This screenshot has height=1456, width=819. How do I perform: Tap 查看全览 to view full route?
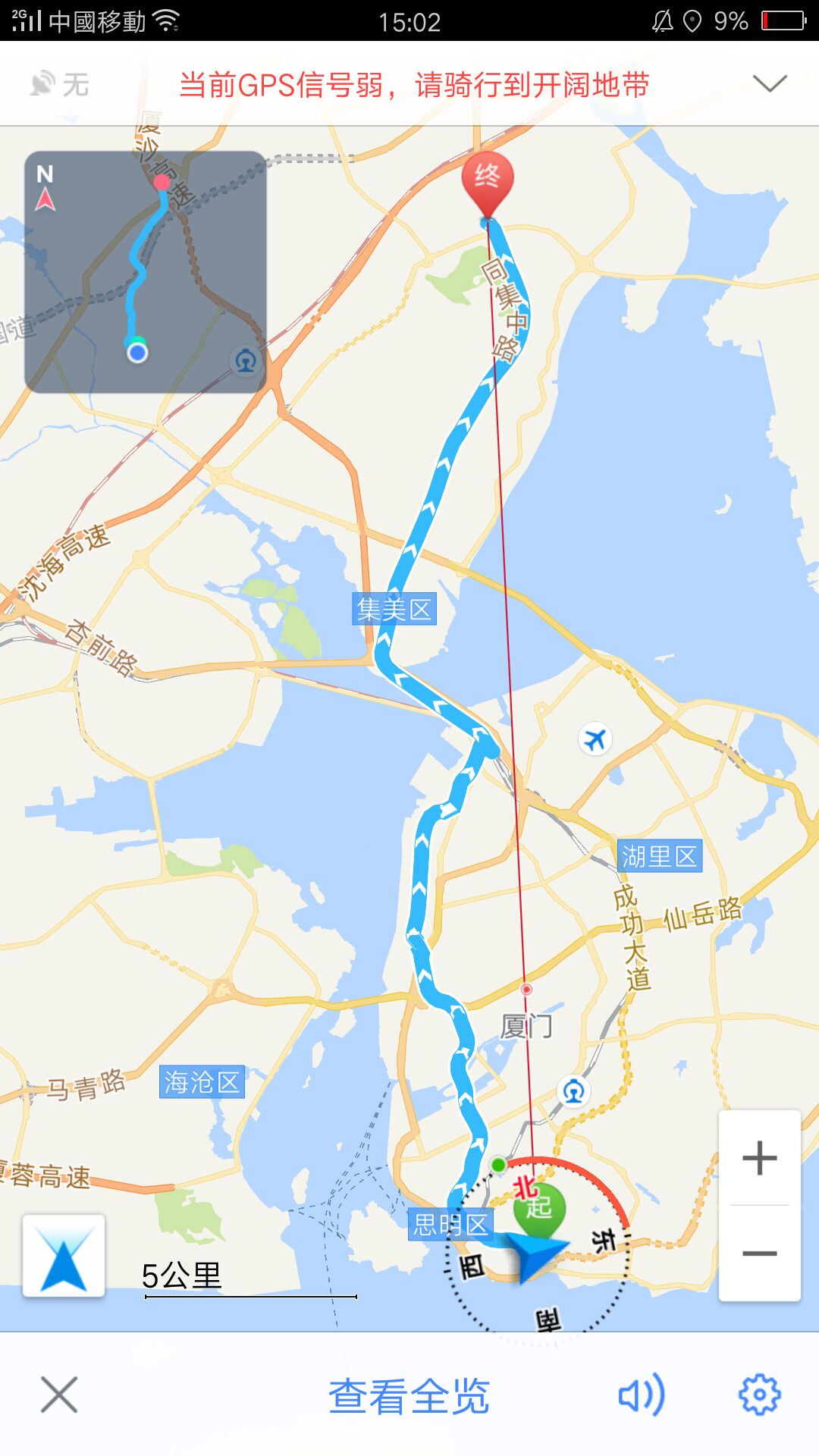409,1396
